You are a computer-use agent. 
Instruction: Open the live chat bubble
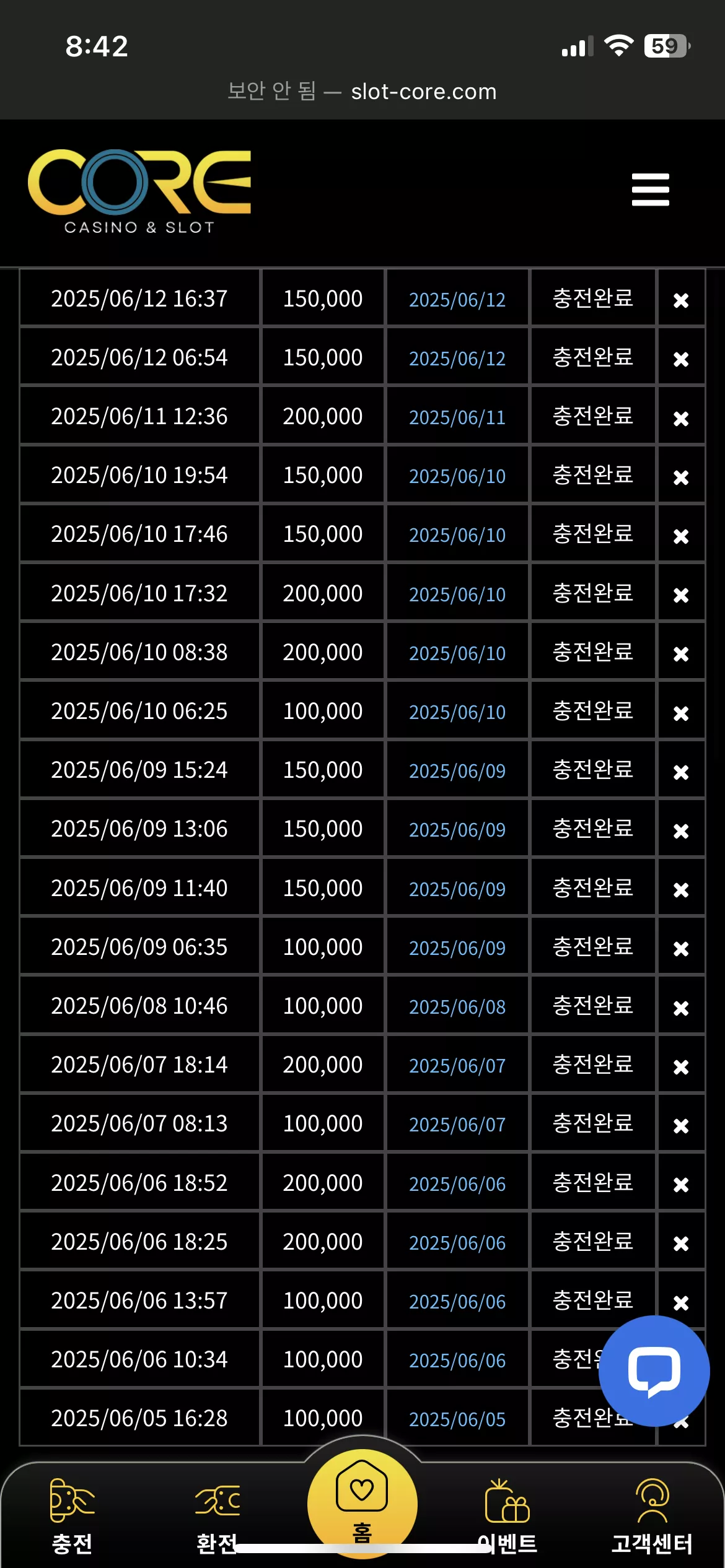[x=654, y=1371]
